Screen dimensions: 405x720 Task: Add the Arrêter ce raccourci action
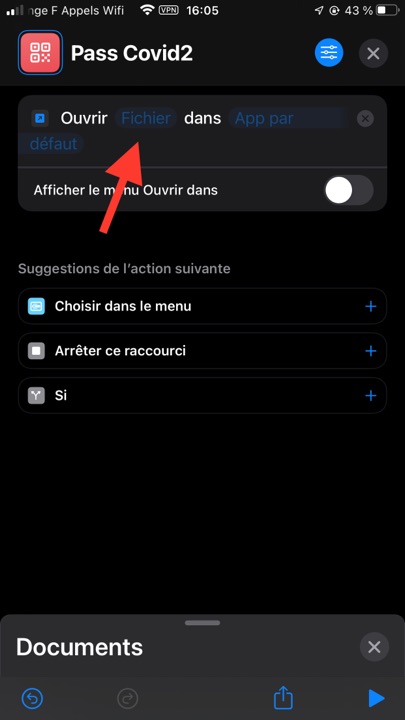(371, 351)
